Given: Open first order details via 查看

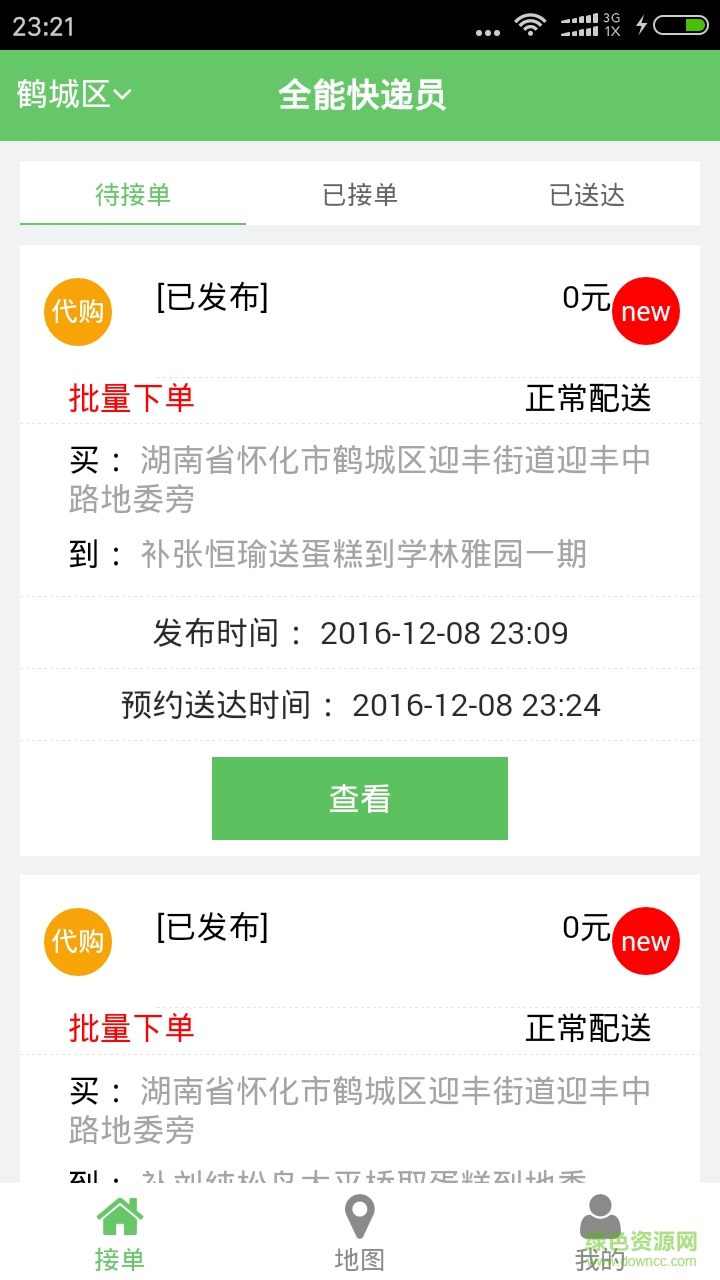Looking at the screenshot, I should [359, 798].
